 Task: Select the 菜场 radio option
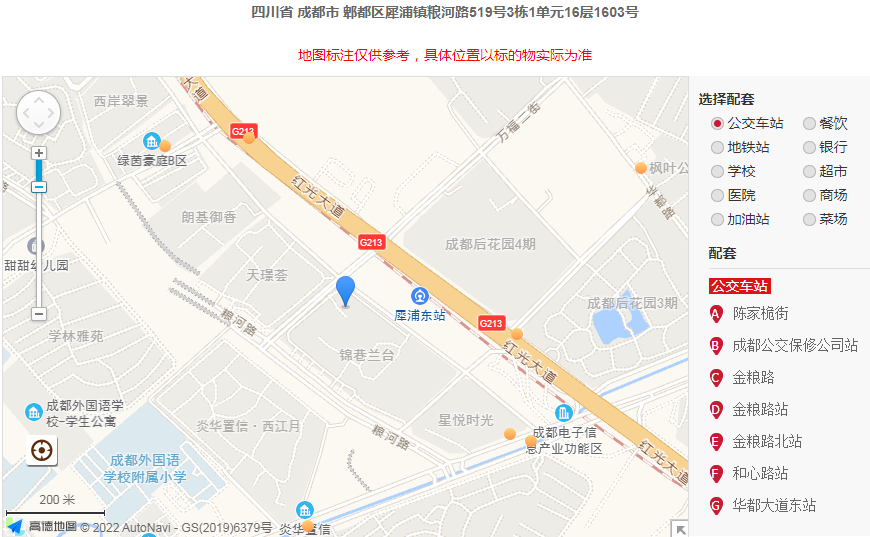coord(810,220)
